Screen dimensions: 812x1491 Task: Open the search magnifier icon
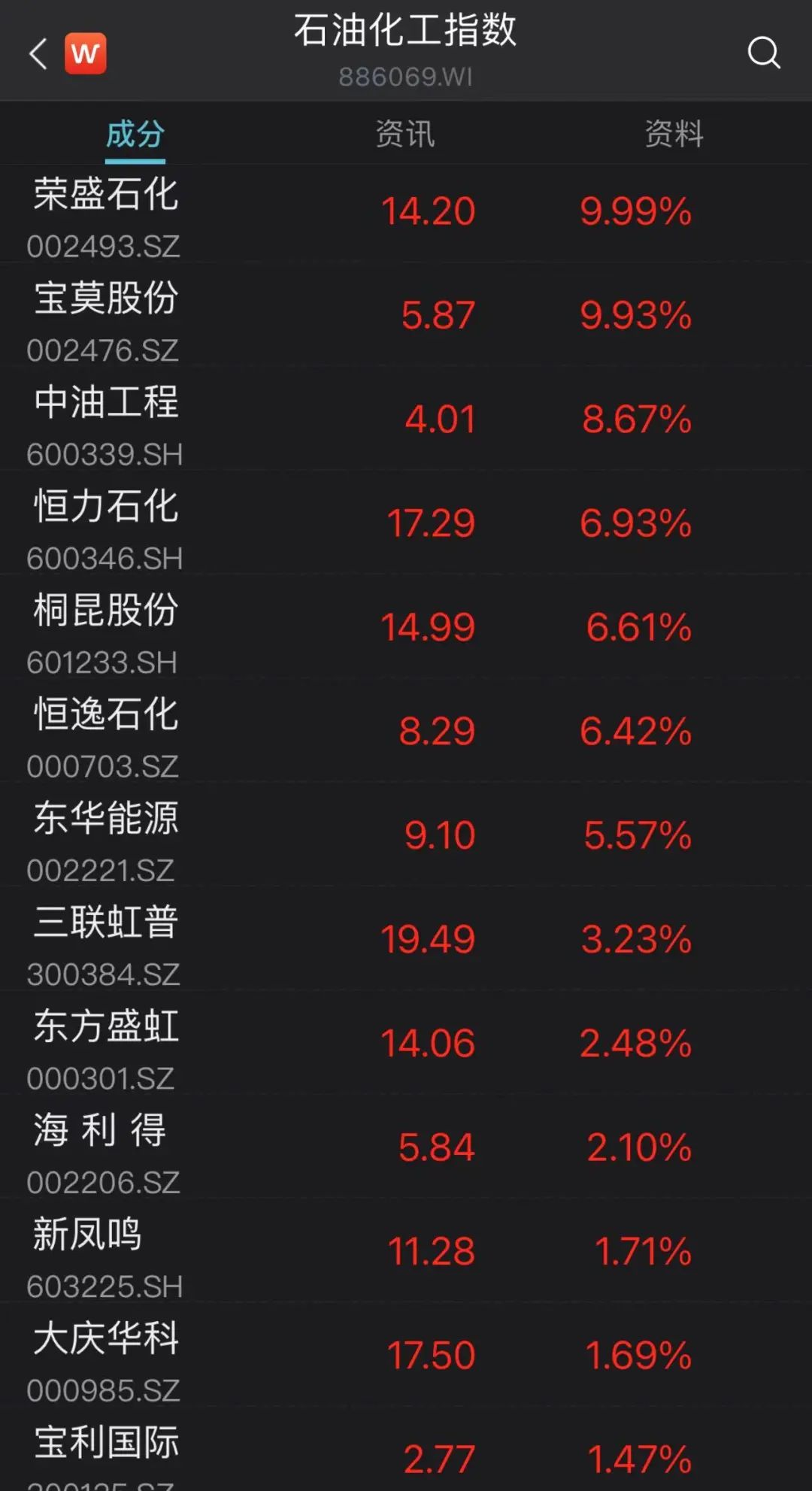[764, 53]
